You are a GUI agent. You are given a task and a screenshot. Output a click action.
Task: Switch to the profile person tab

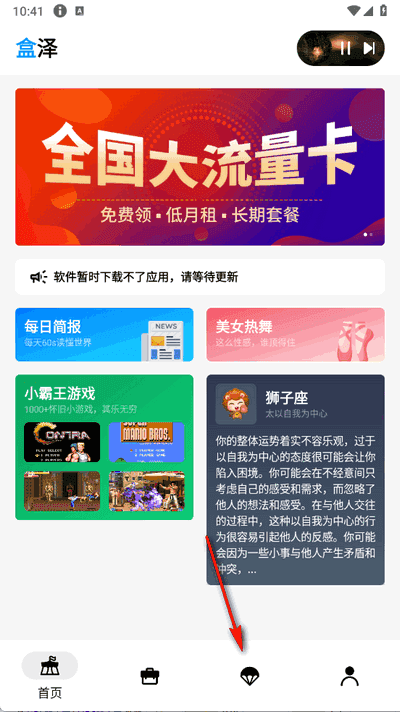click(350, 676)
